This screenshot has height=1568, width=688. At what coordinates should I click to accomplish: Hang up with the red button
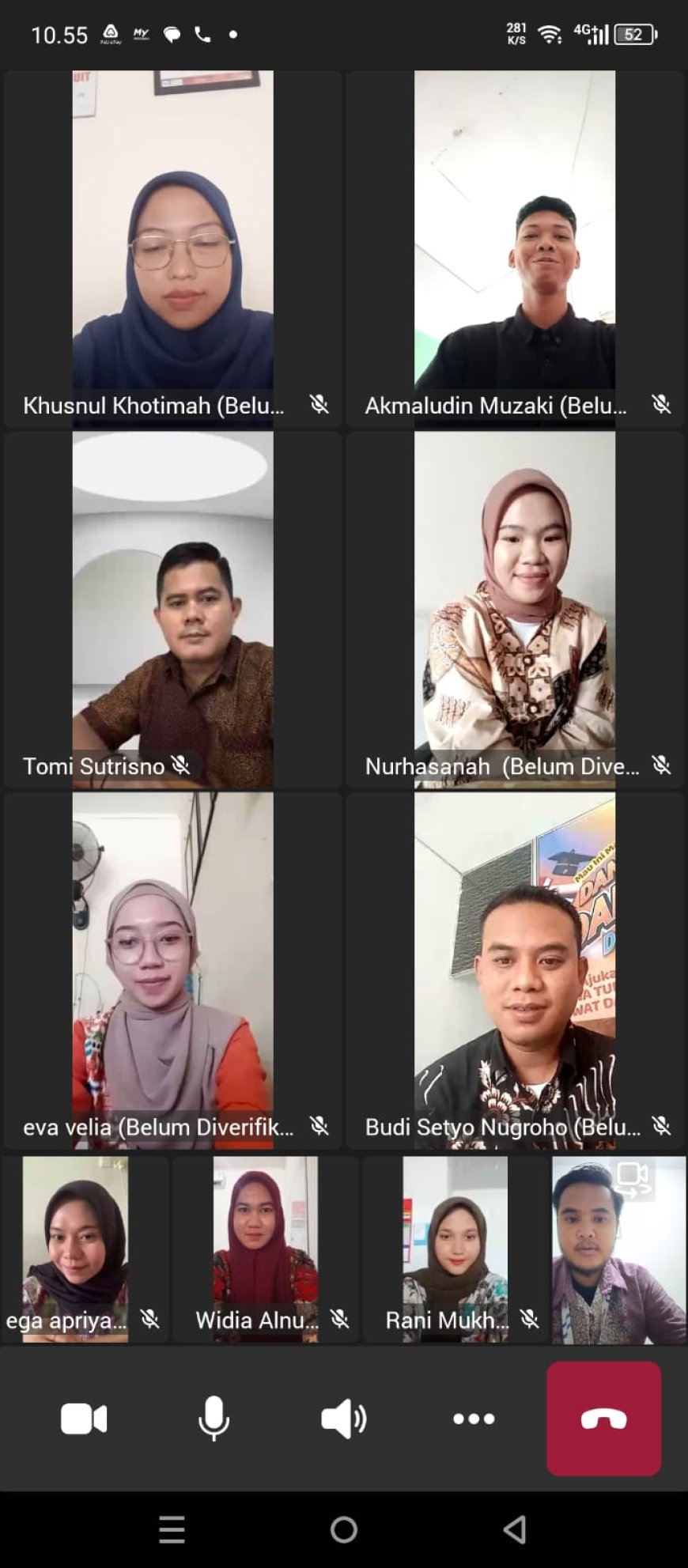[603, 1419]
